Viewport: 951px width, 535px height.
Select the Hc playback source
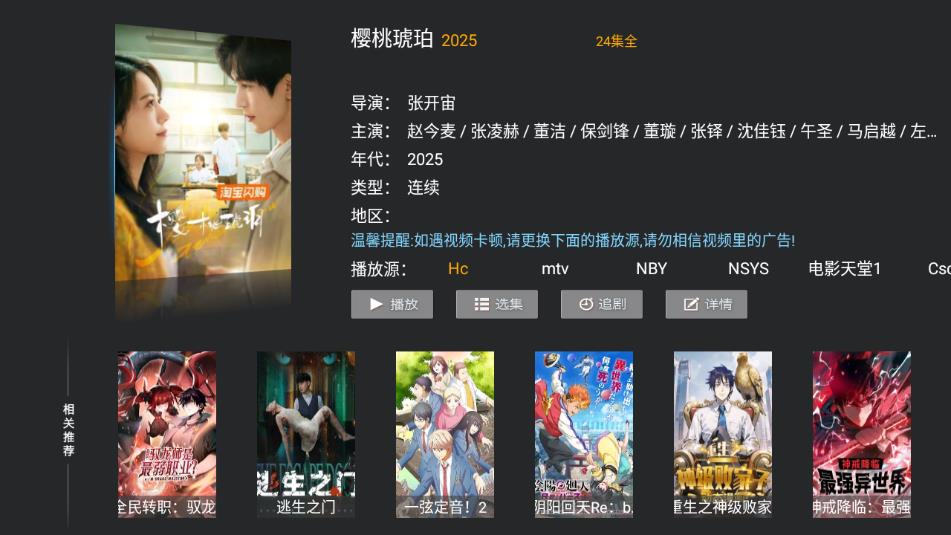458,269
